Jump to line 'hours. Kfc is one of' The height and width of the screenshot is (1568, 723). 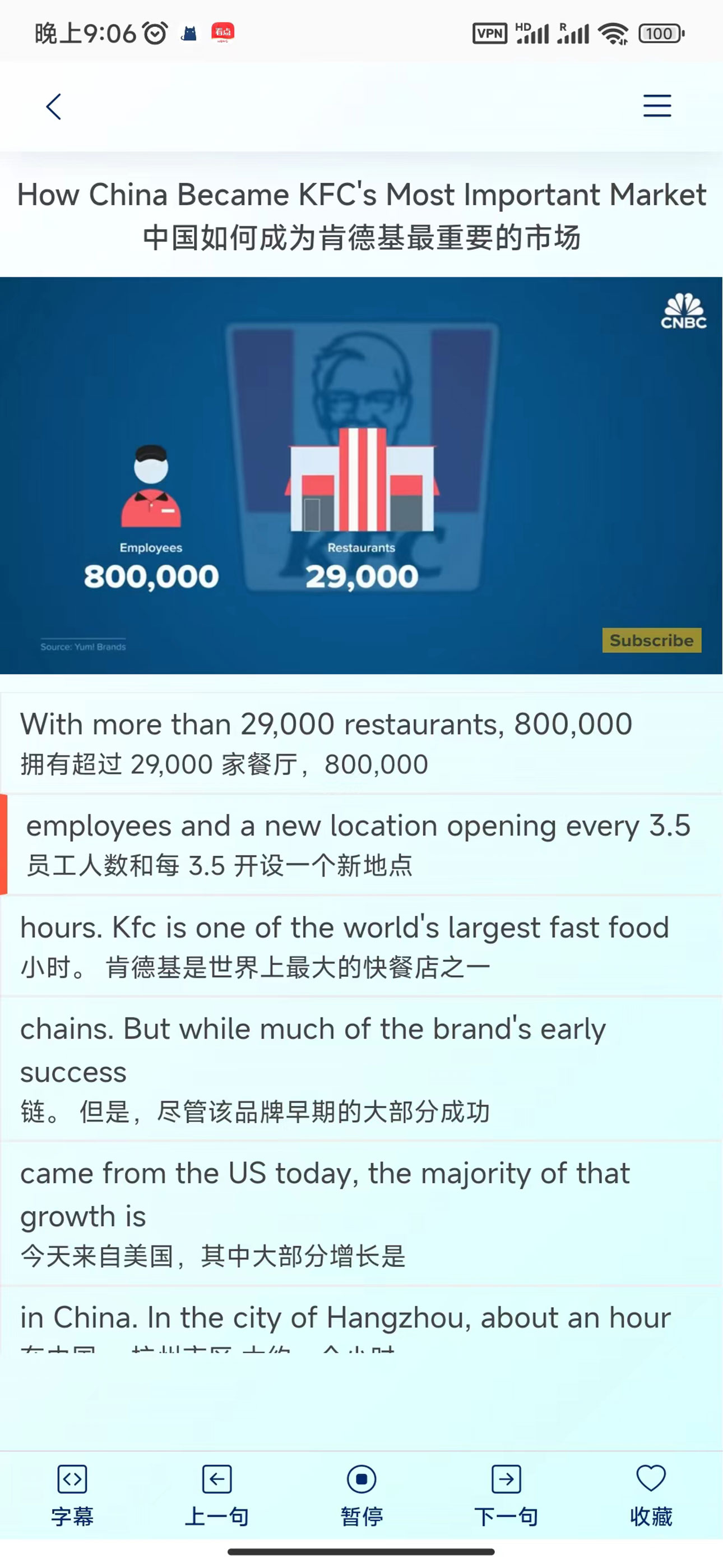(361, 946)
